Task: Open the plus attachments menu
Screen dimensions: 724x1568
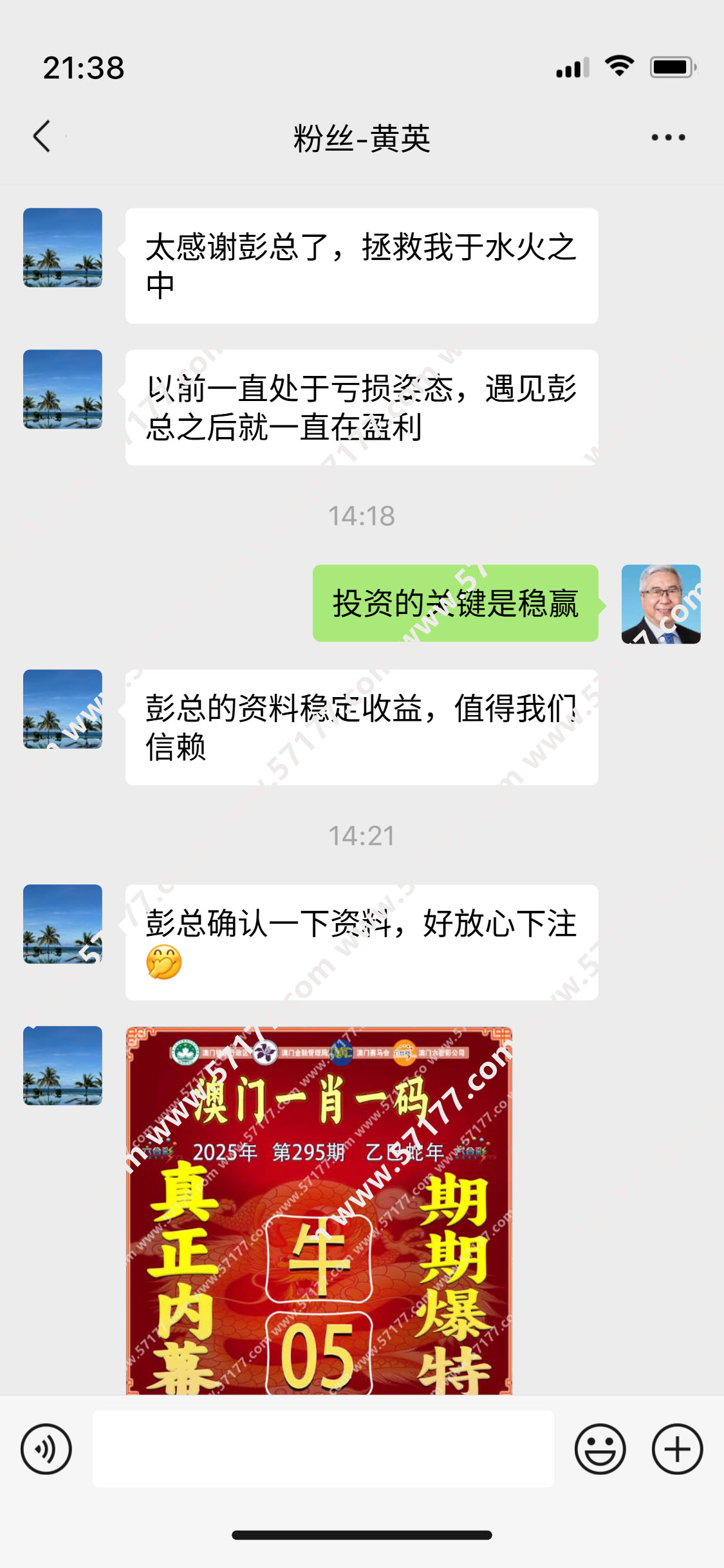Action: pyautogui.click(x=677, y=1449)
